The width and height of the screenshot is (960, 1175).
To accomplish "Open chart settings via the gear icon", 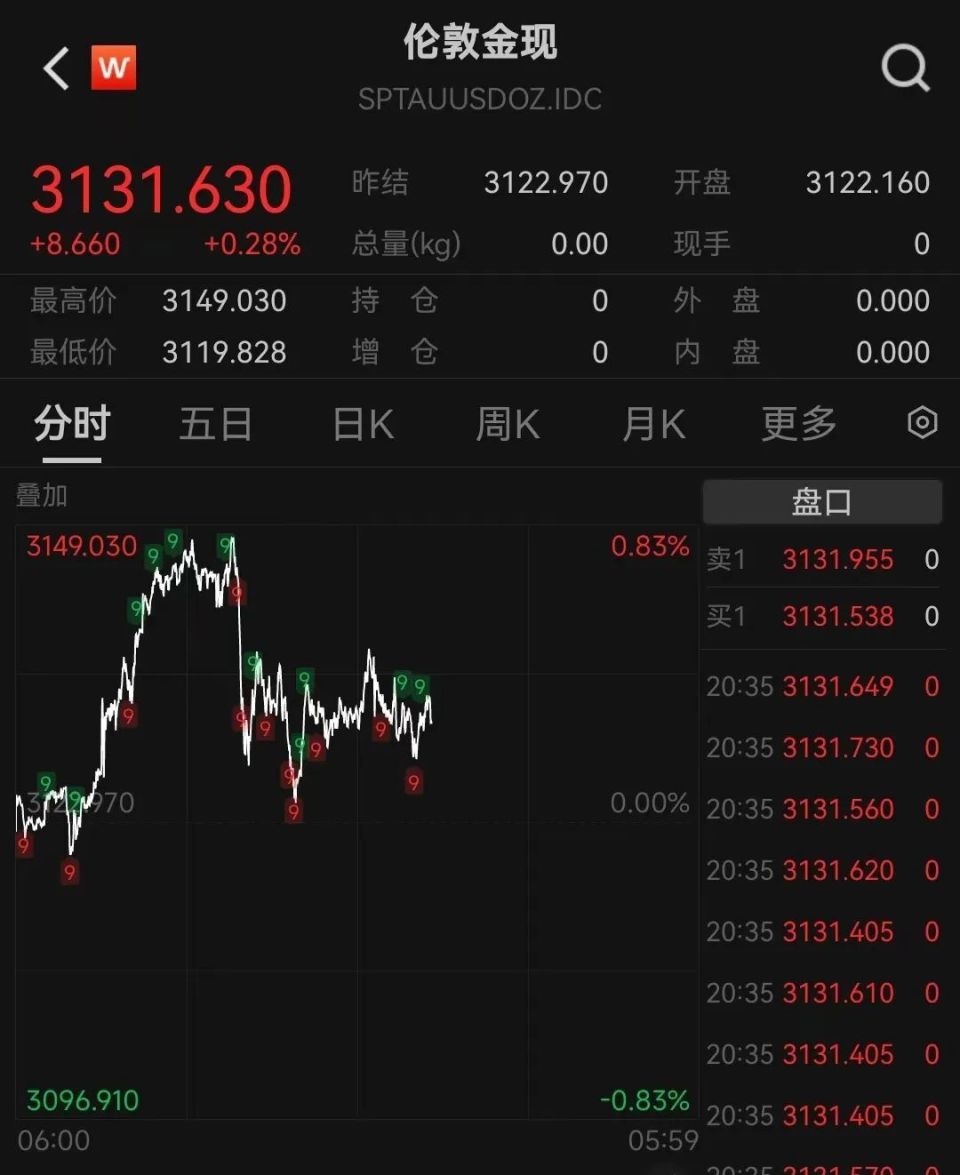I will 921,424.
